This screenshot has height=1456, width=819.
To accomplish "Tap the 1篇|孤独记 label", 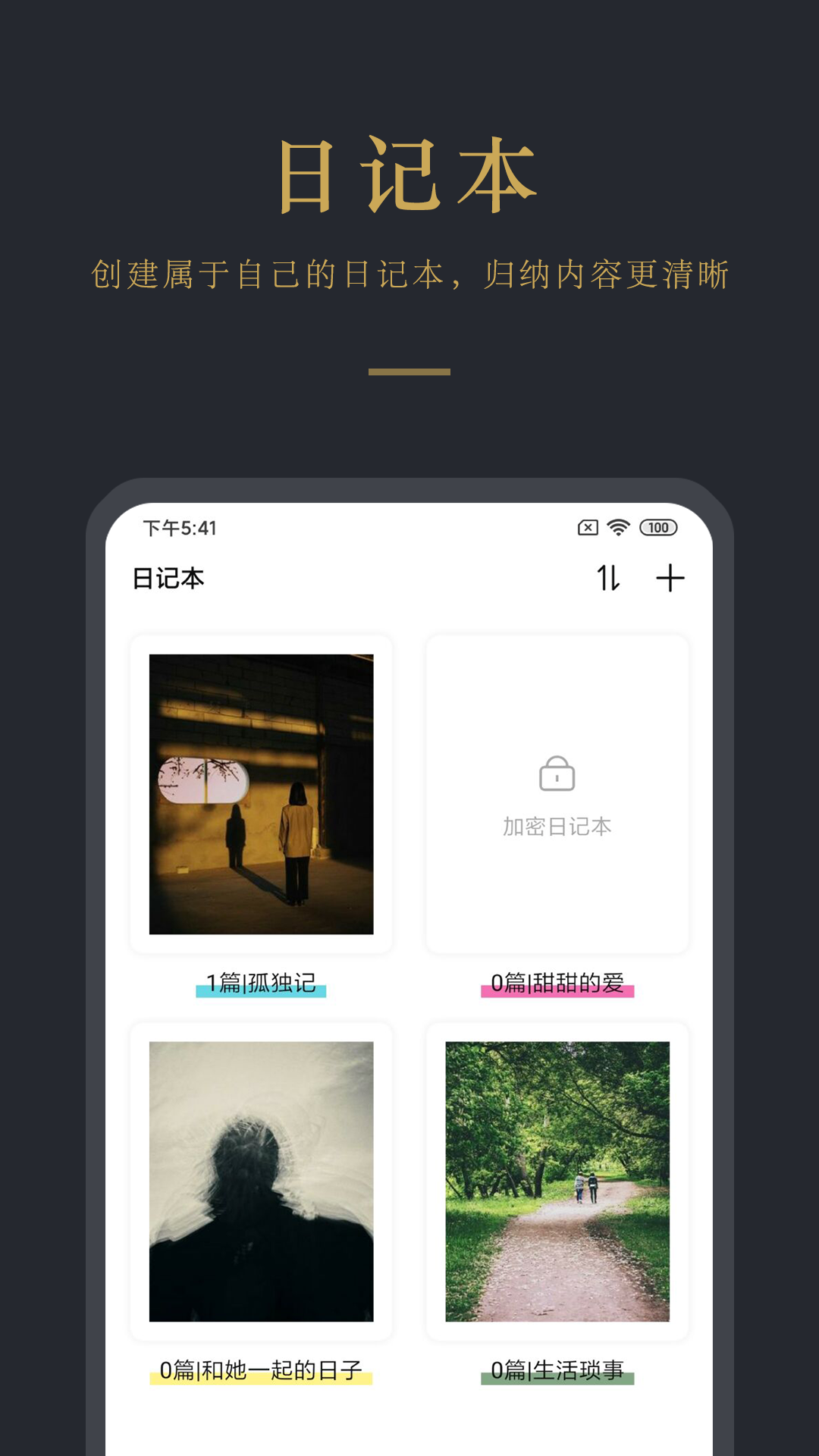I will click(262, 987).
